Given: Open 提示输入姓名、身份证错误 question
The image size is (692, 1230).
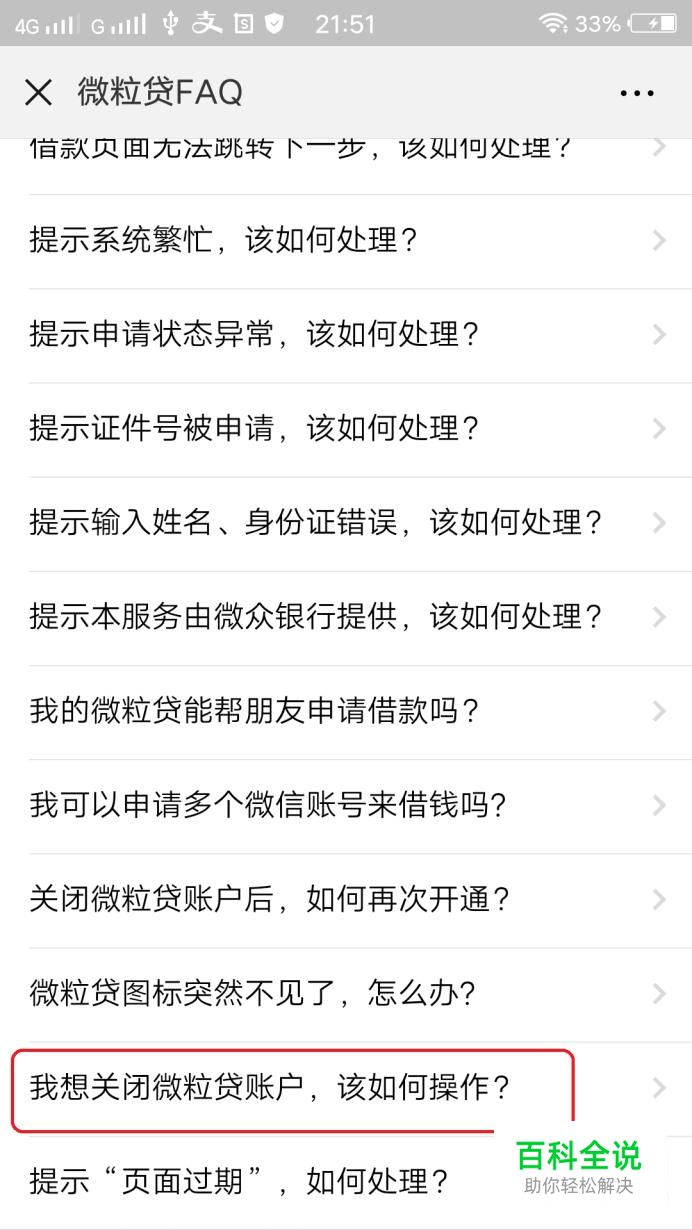Looking at the screenshot, I should (346, 523).
